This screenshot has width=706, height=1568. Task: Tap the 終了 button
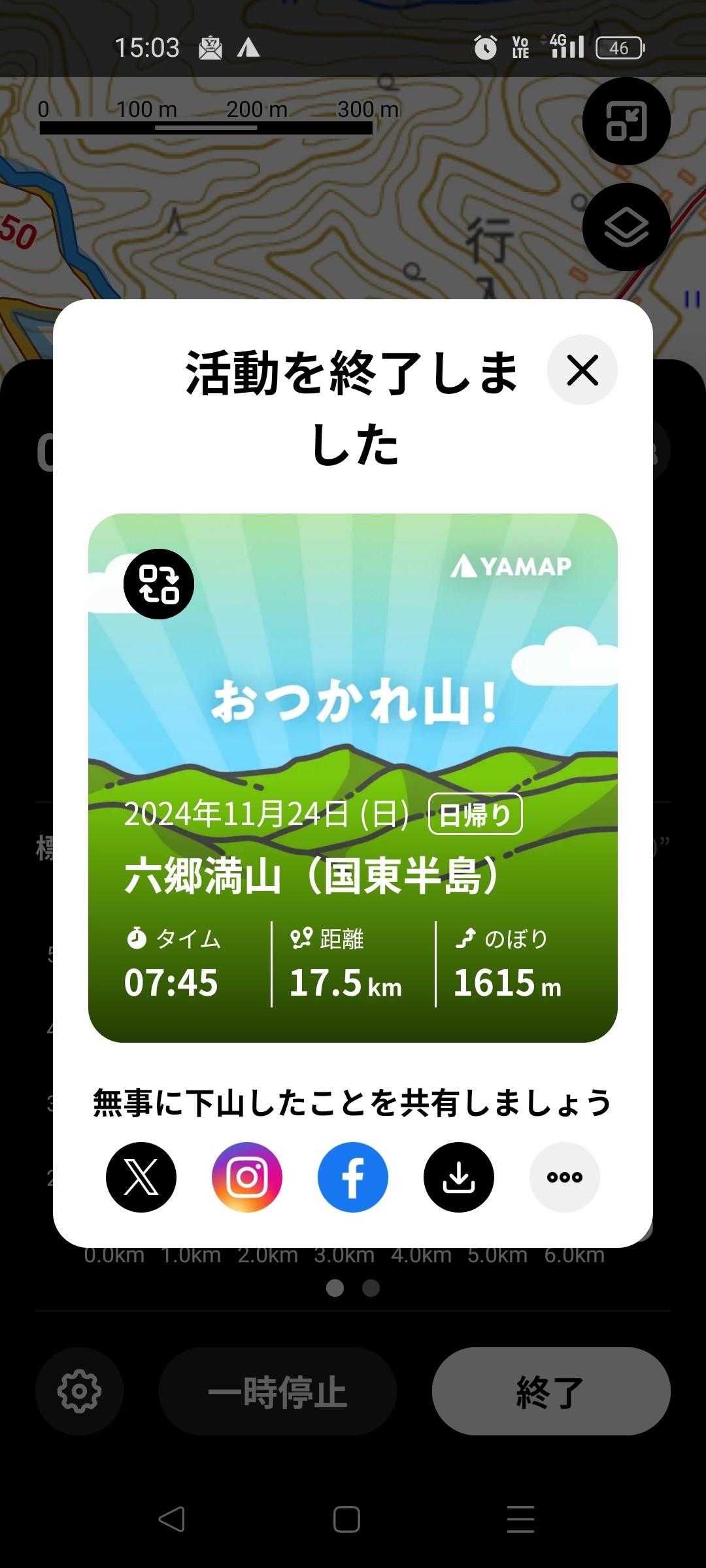[x=550, y=1392]
